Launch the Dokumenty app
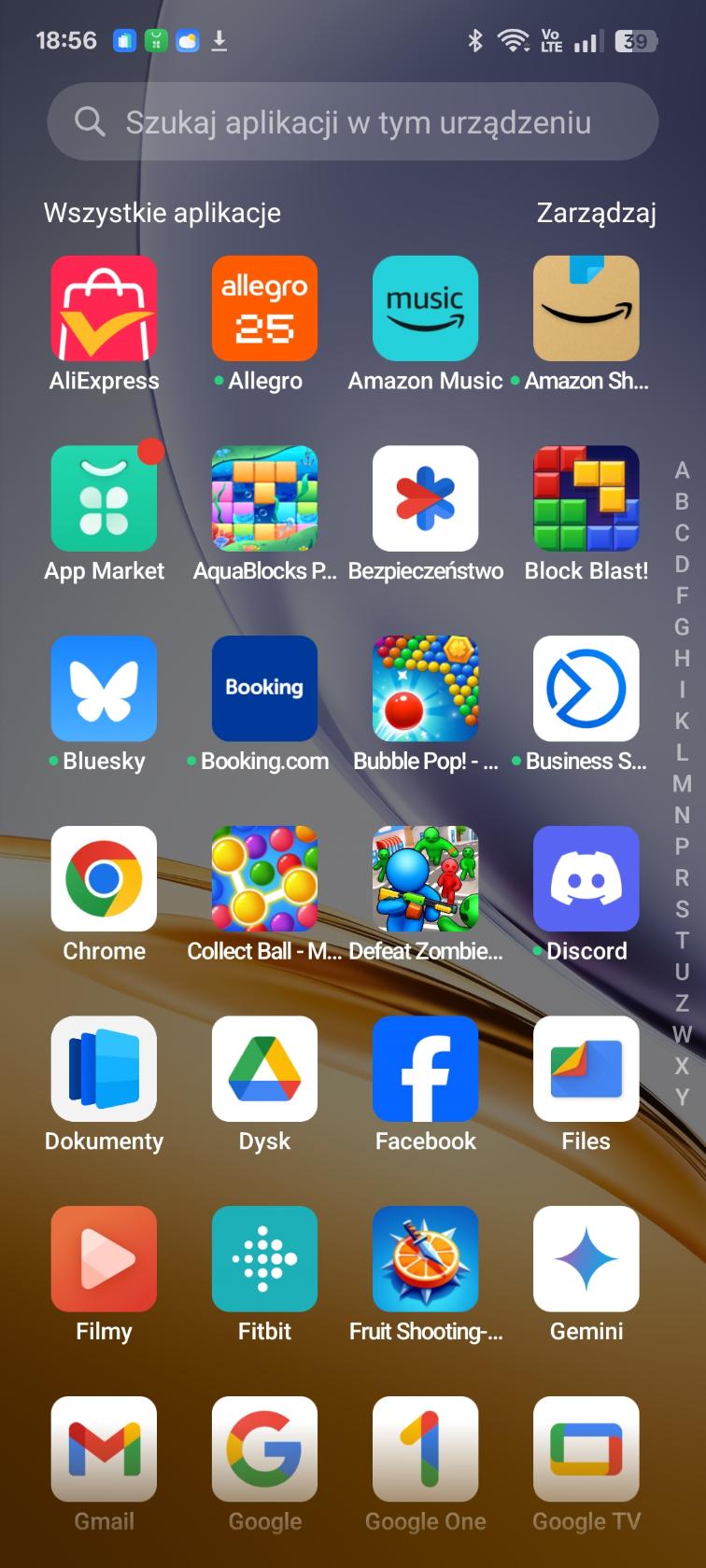 tap(104, 1070)
